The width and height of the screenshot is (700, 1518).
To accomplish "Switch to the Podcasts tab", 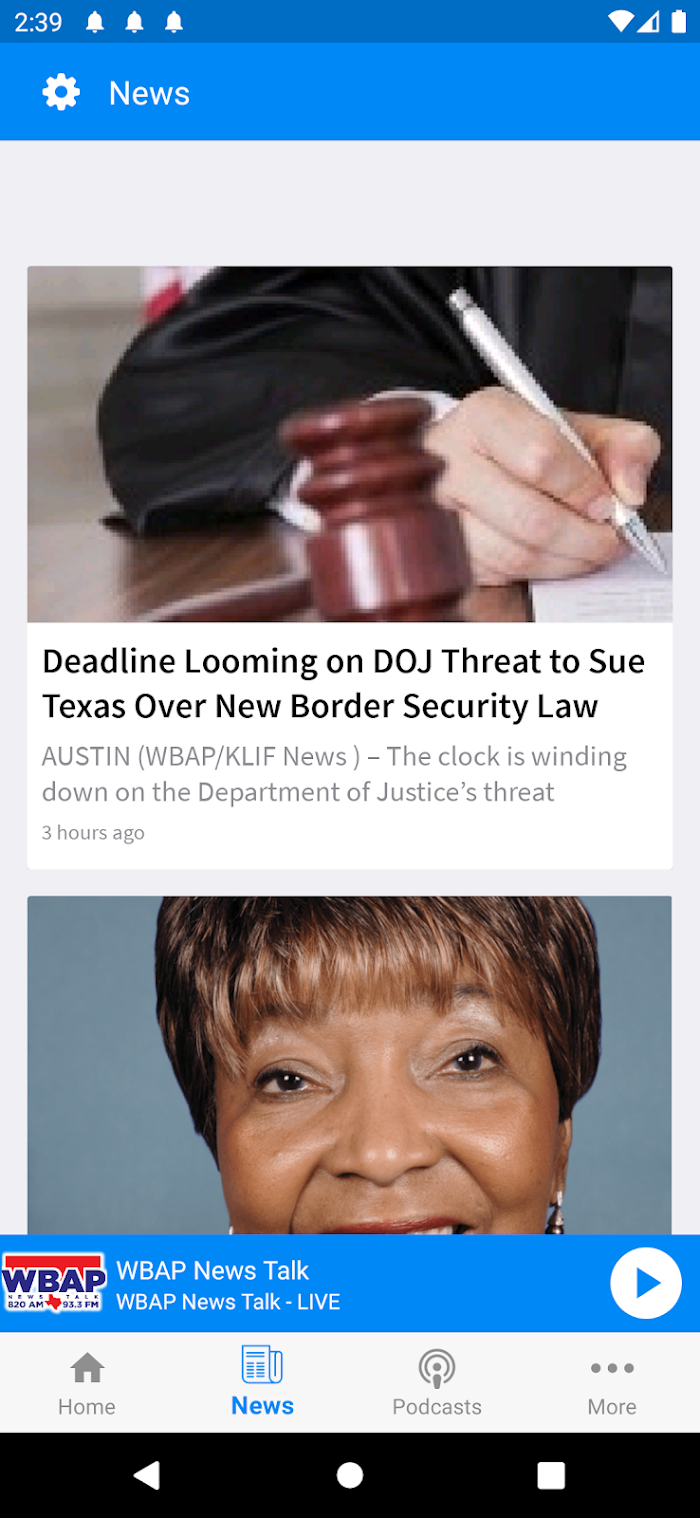I will click(437, 1383).
